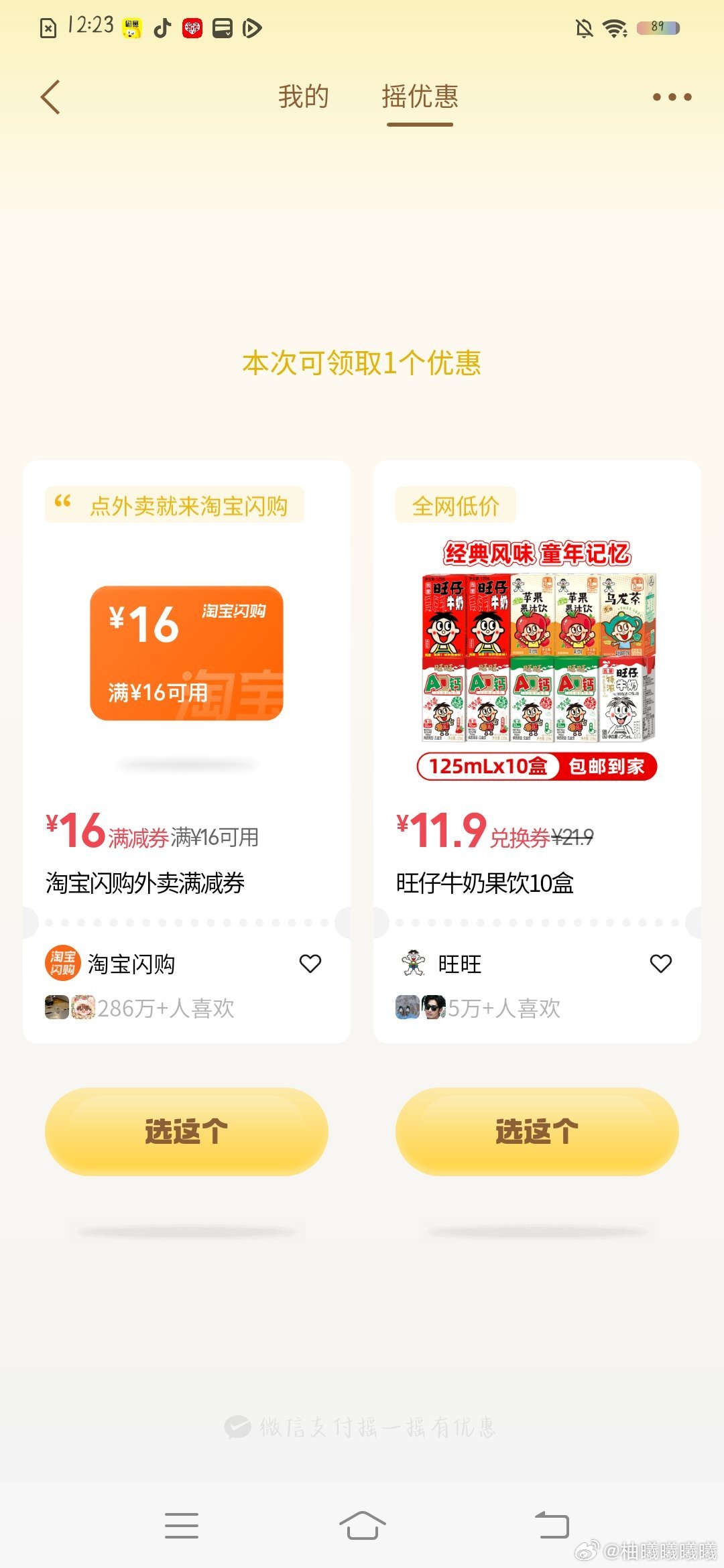Like the 旺旺 offer with the heart
The height and width of the screenshot is (1568, 724).
point(661,964)
